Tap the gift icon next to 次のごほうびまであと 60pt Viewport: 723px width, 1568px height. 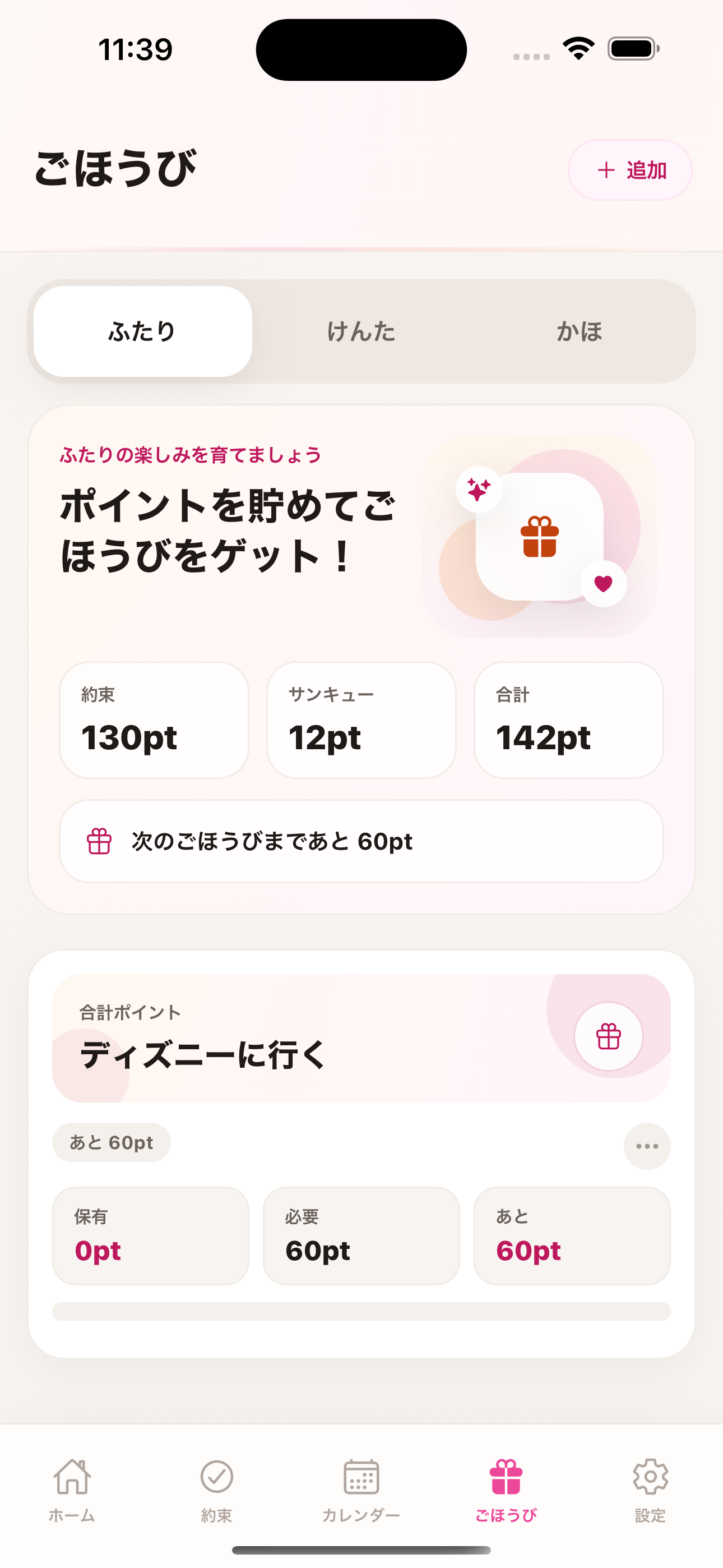[99, 842]
